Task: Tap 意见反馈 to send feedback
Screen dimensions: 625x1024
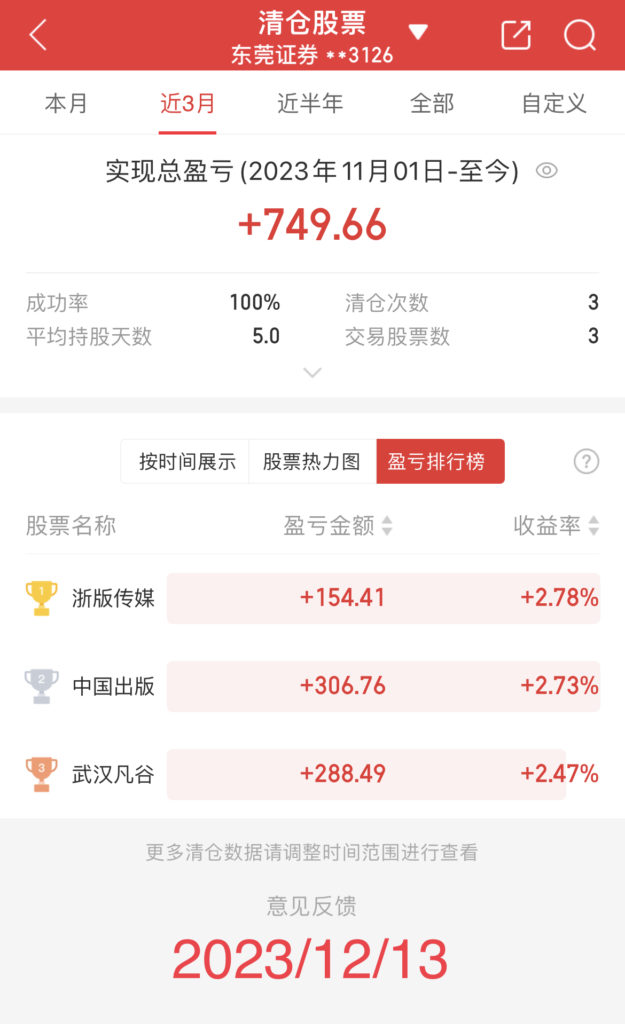Action: (x=312, y=906)
